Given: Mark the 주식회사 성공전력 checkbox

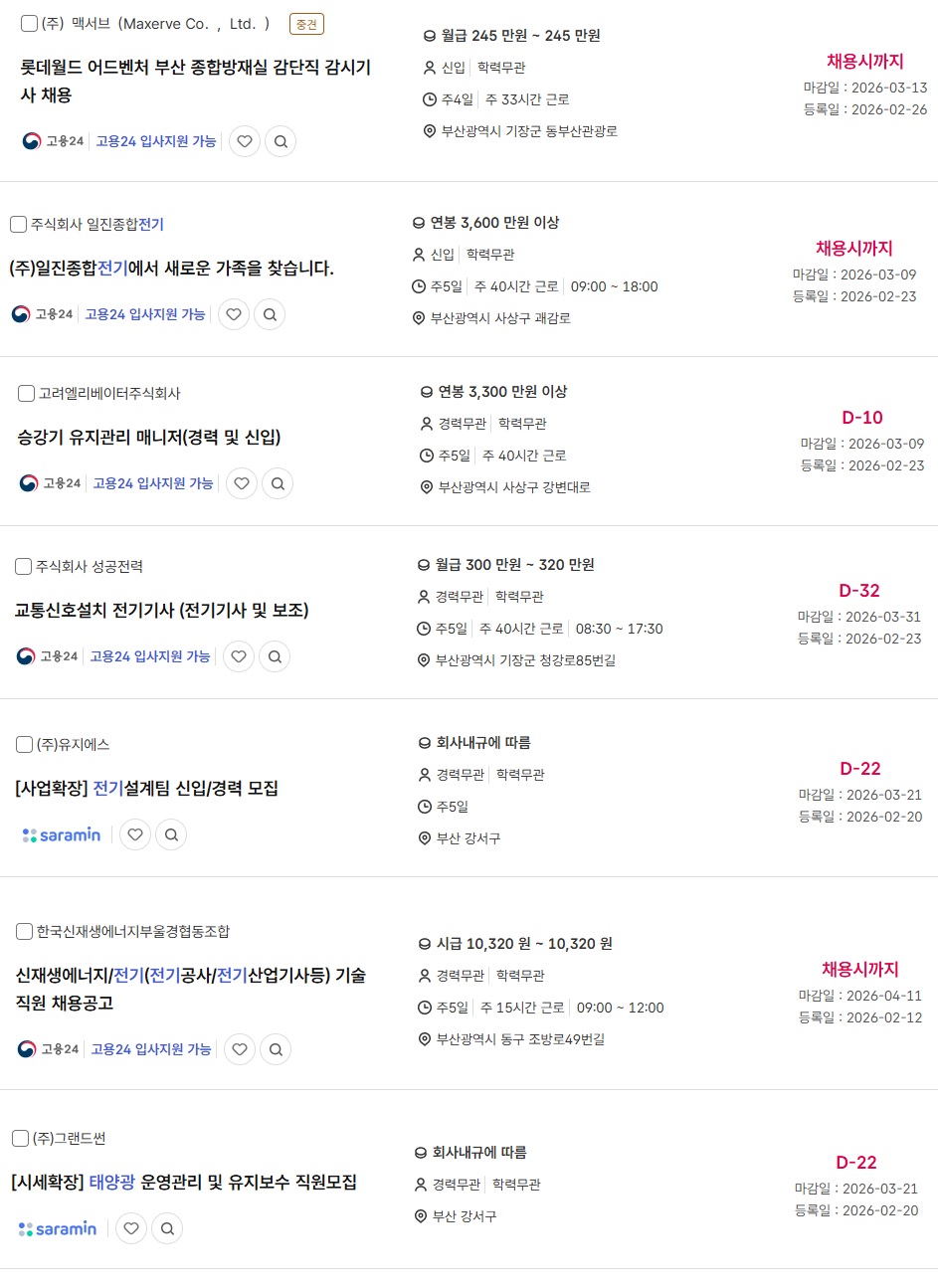Looking at the screenshot, I should point(24,567).
